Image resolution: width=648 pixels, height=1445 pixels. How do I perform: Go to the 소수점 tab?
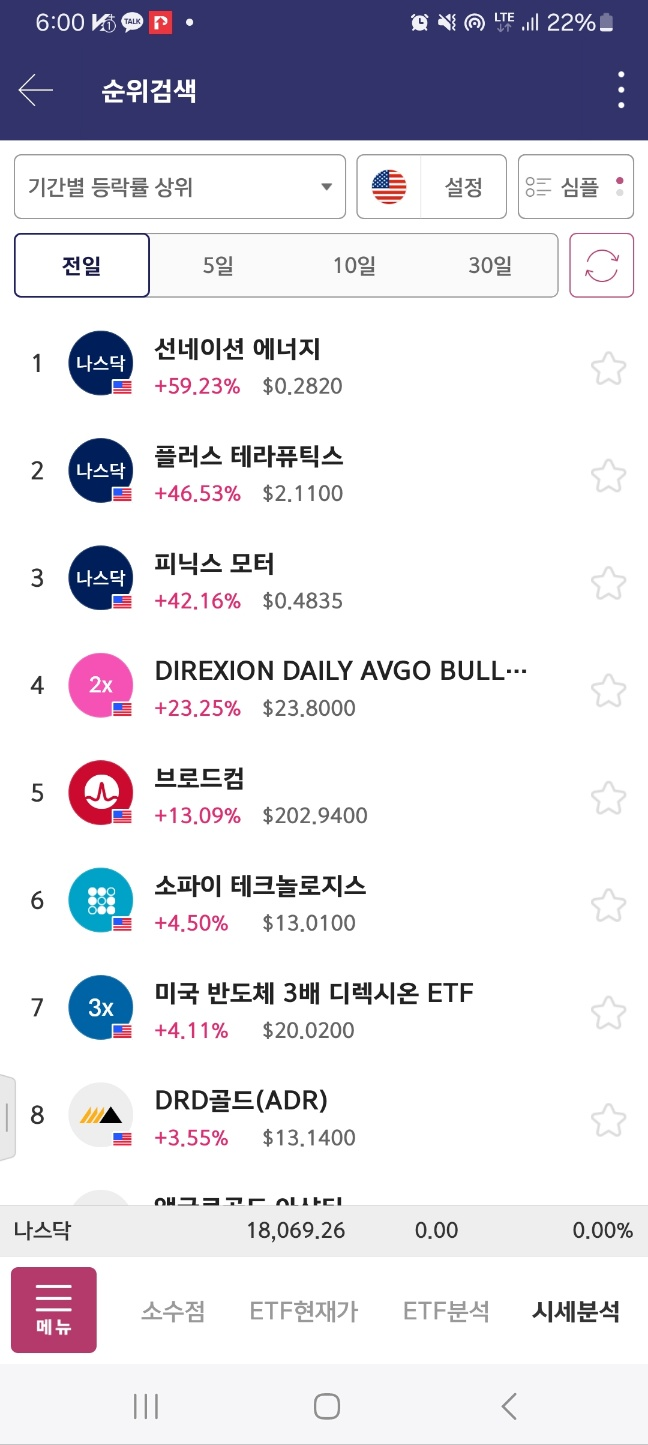tap(173, 1311)
